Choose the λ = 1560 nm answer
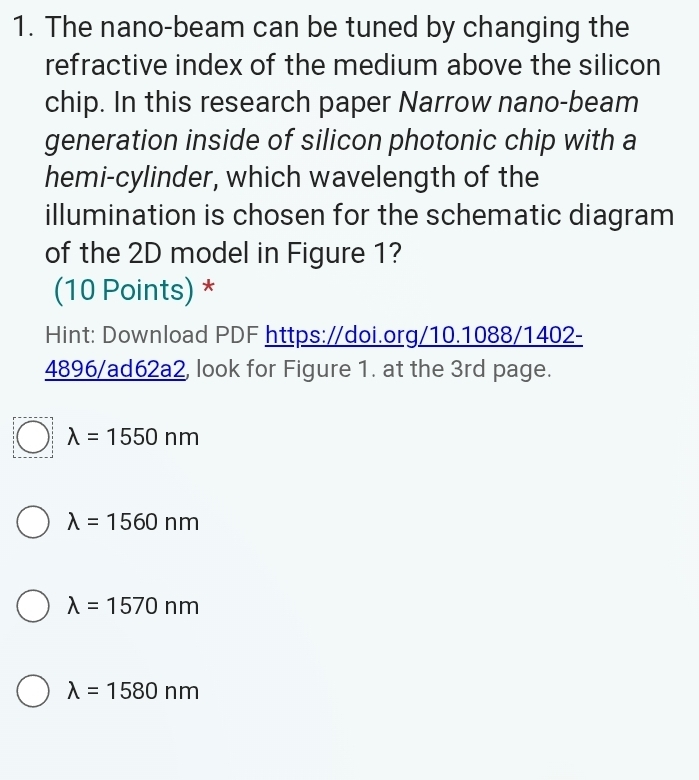The height and width of the screenshot is (780, 699). coord(33,522)
